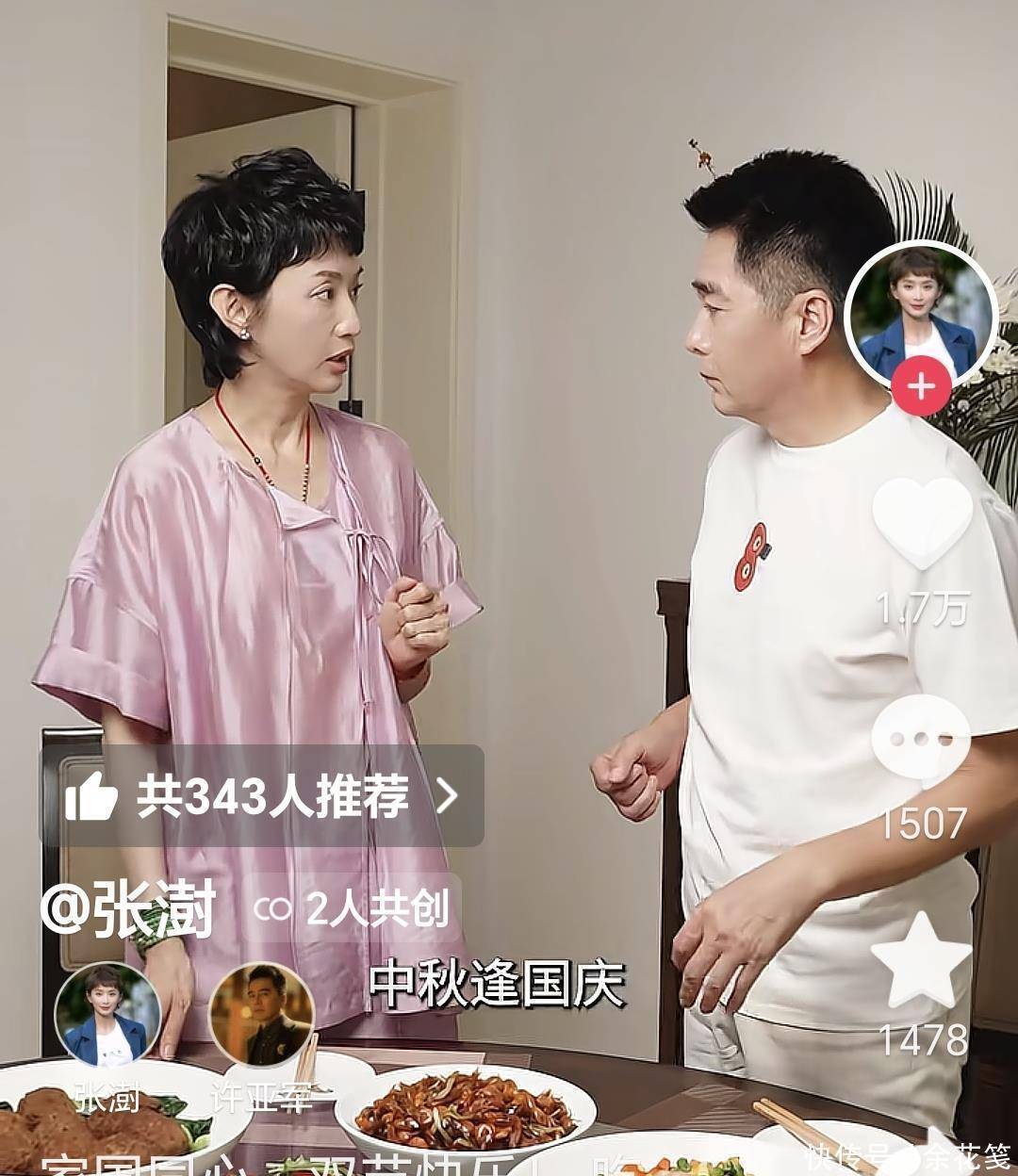Screen dimensions: 1018x1176
Task: Follow the creator with the red plus
Action: pyautogui.click(x=921, y=387)
